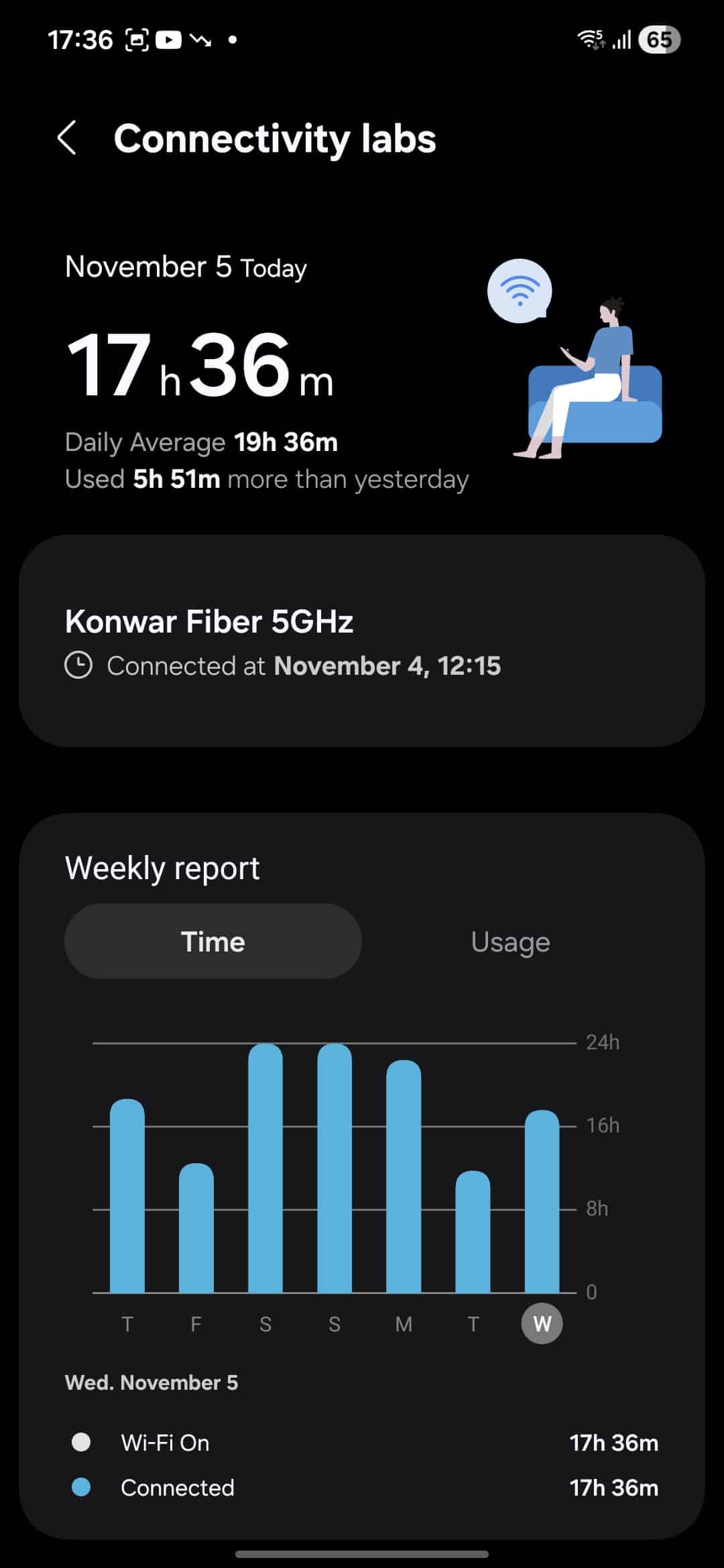Switch weekly report to Usage

click(x=510, y=941)
